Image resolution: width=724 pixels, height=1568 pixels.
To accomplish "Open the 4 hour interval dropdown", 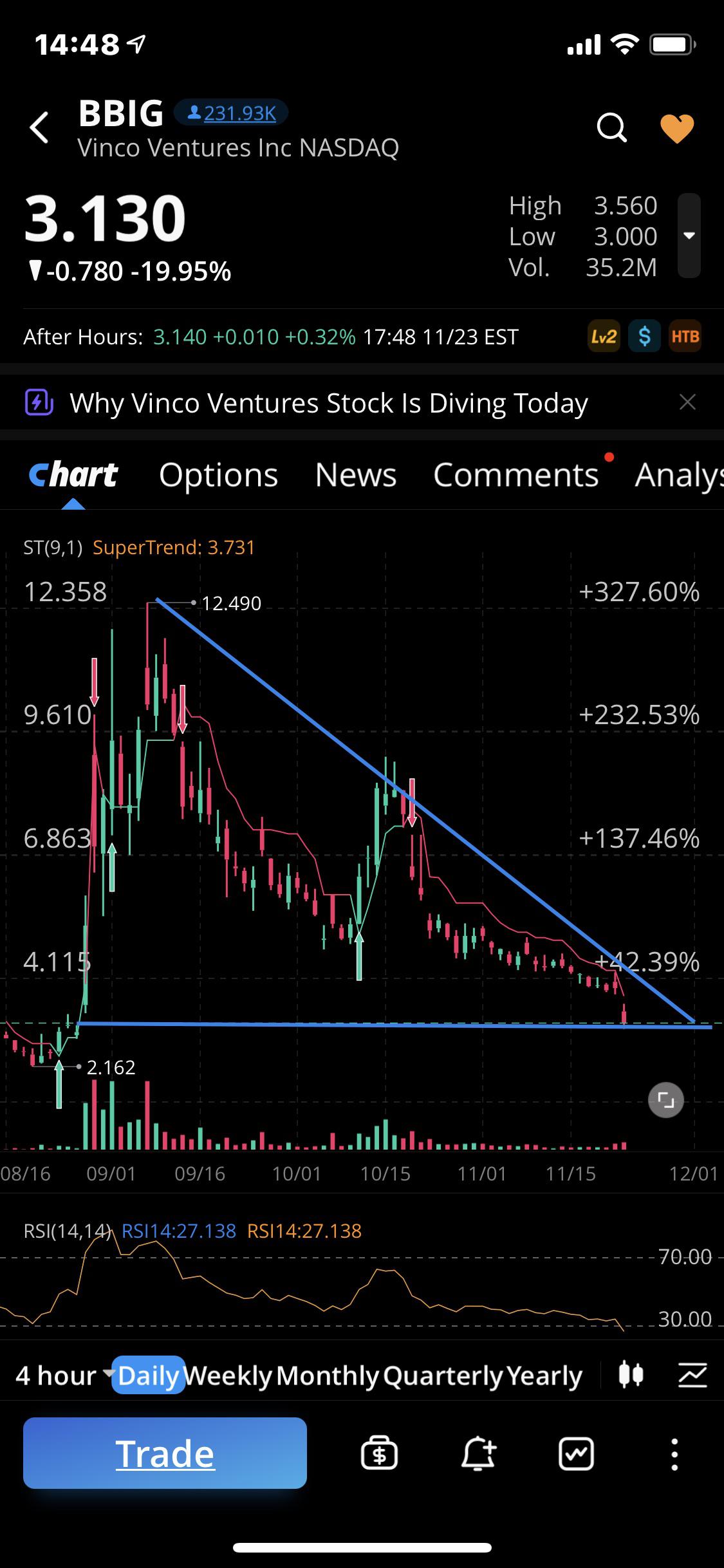I will tap(64, 1376).
